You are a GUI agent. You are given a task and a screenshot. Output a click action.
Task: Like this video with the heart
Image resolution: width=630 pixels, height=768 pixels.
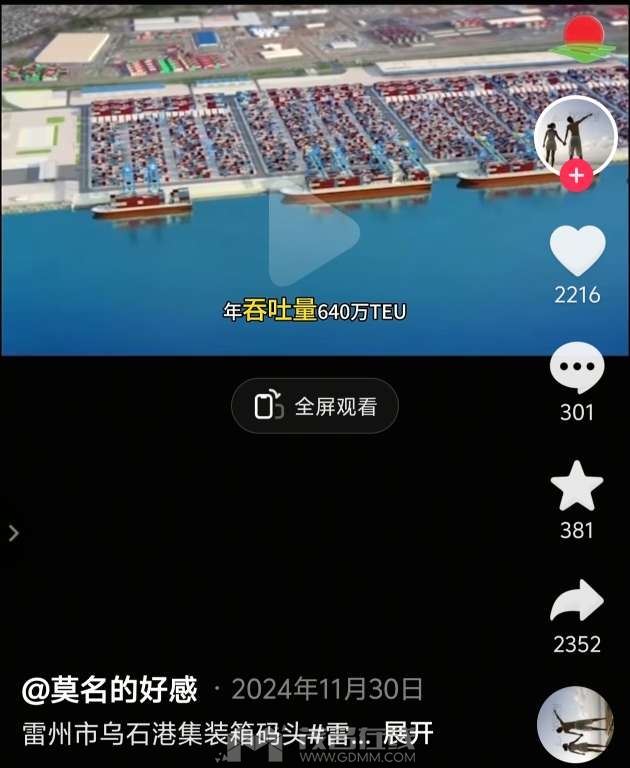(577, 251)
